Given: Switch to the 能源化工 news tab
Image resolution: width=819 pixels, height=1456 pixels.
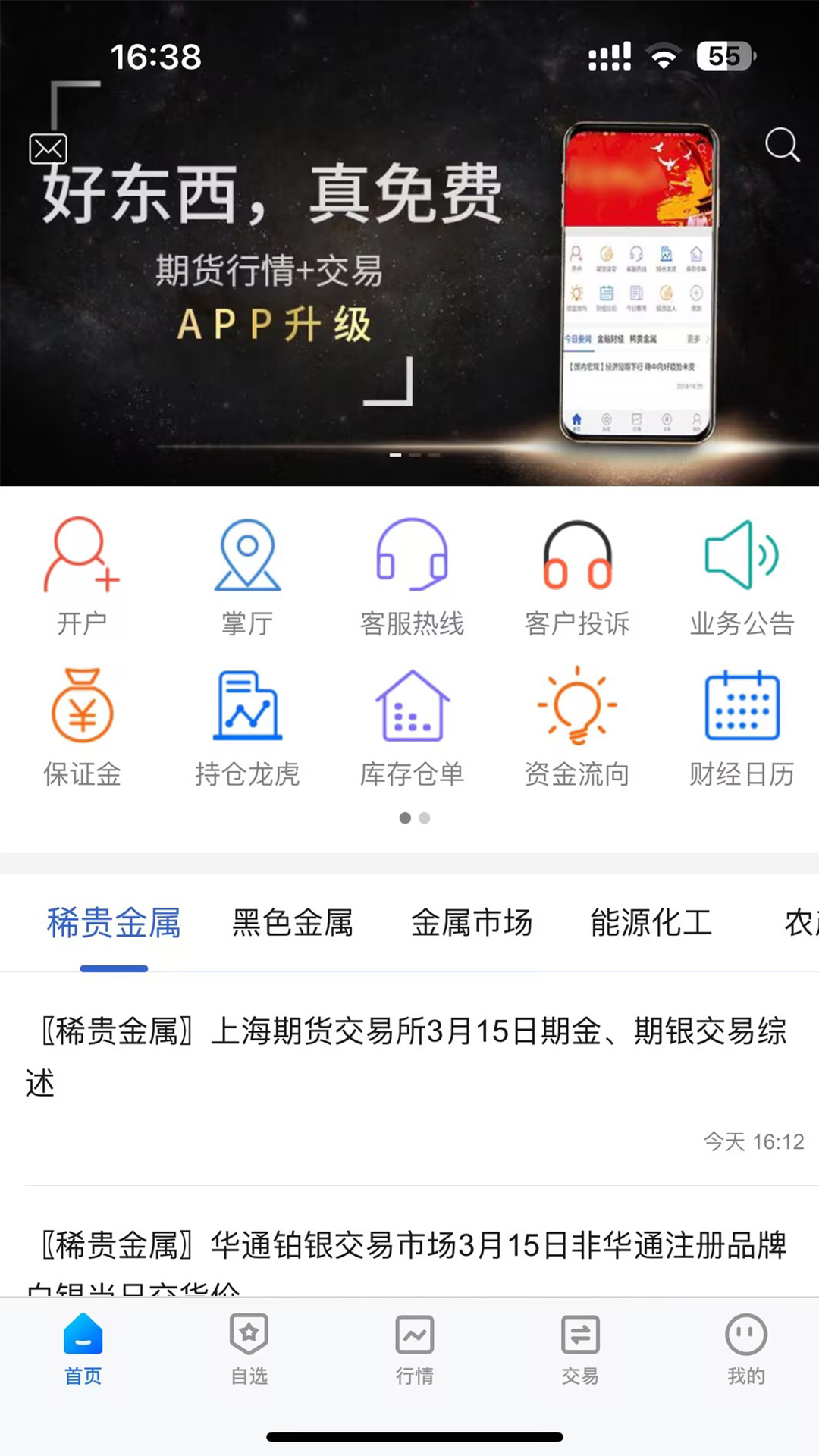Looking at the screenshot, I should pos(649,922).
